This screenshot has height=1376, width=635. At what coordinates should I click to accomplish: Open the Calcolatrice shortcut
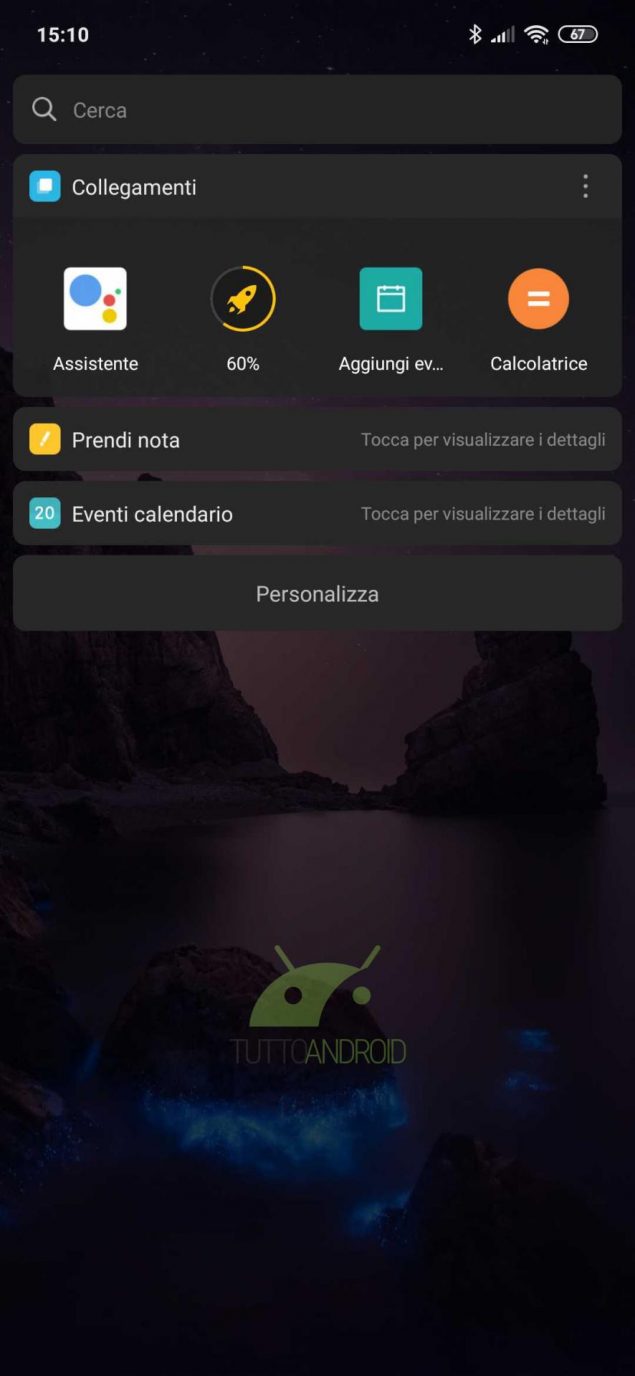pyautogui.click(x=538, y=299)
